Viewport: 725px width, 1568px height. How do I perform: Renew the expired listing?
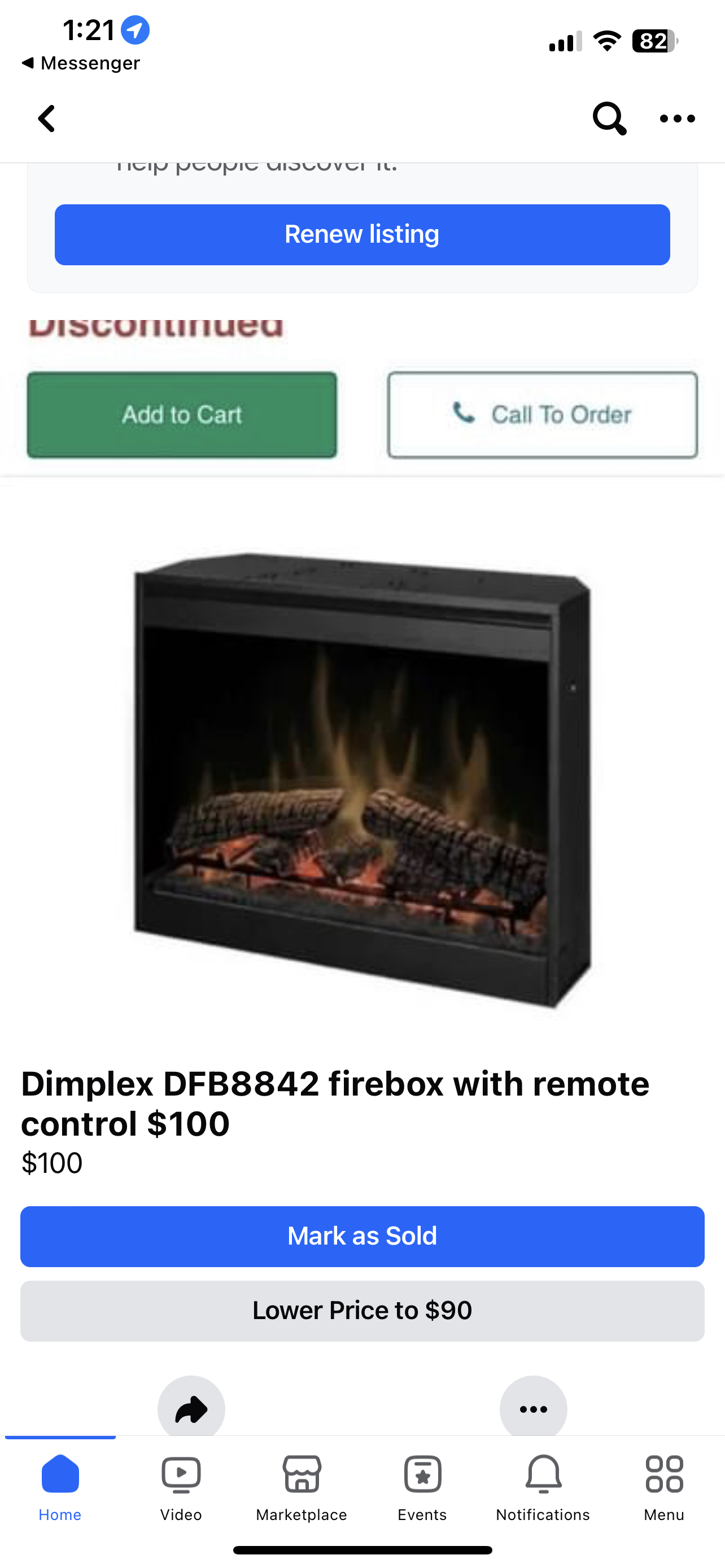(x=362, y=234)
